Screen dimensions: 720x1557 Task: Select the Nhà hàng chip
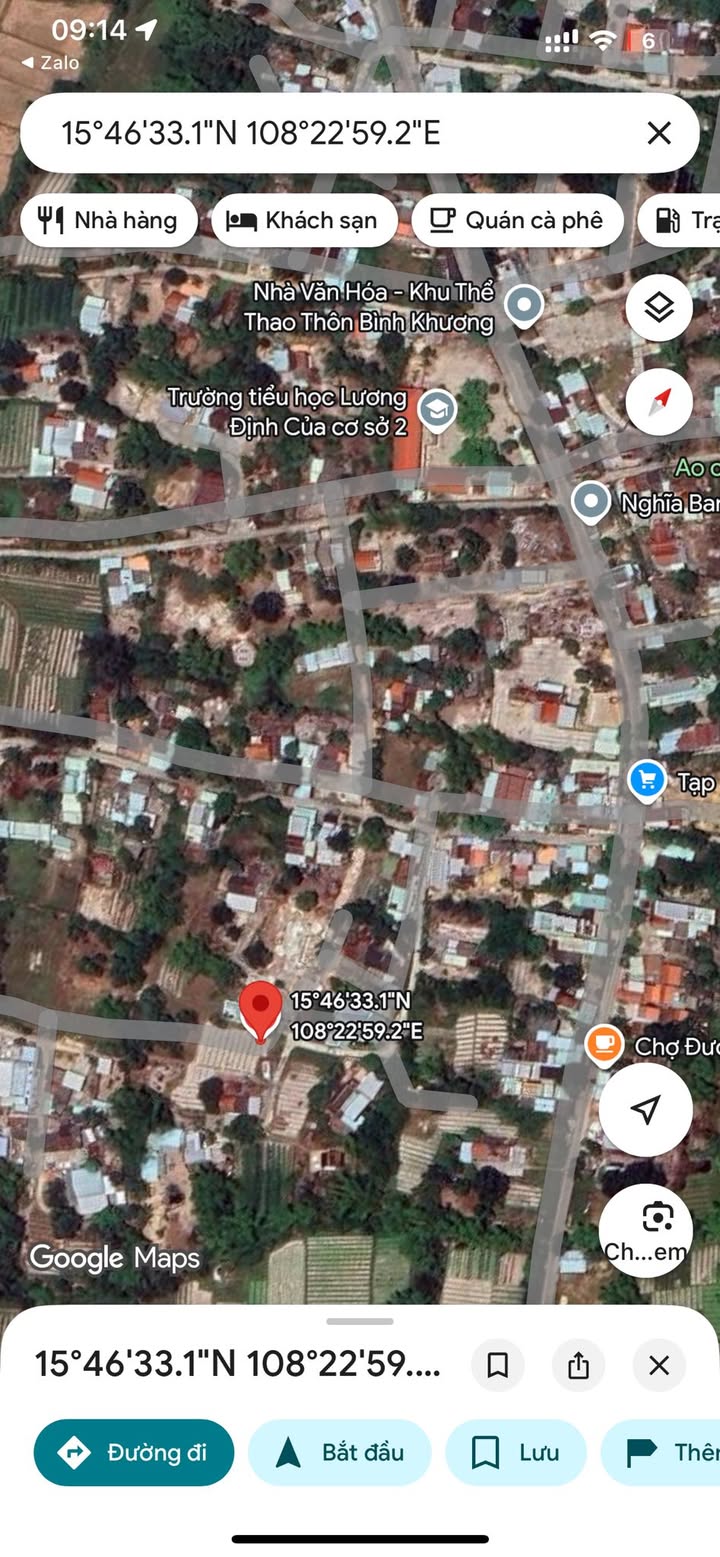pyautogui.click(x=107, y=220)
